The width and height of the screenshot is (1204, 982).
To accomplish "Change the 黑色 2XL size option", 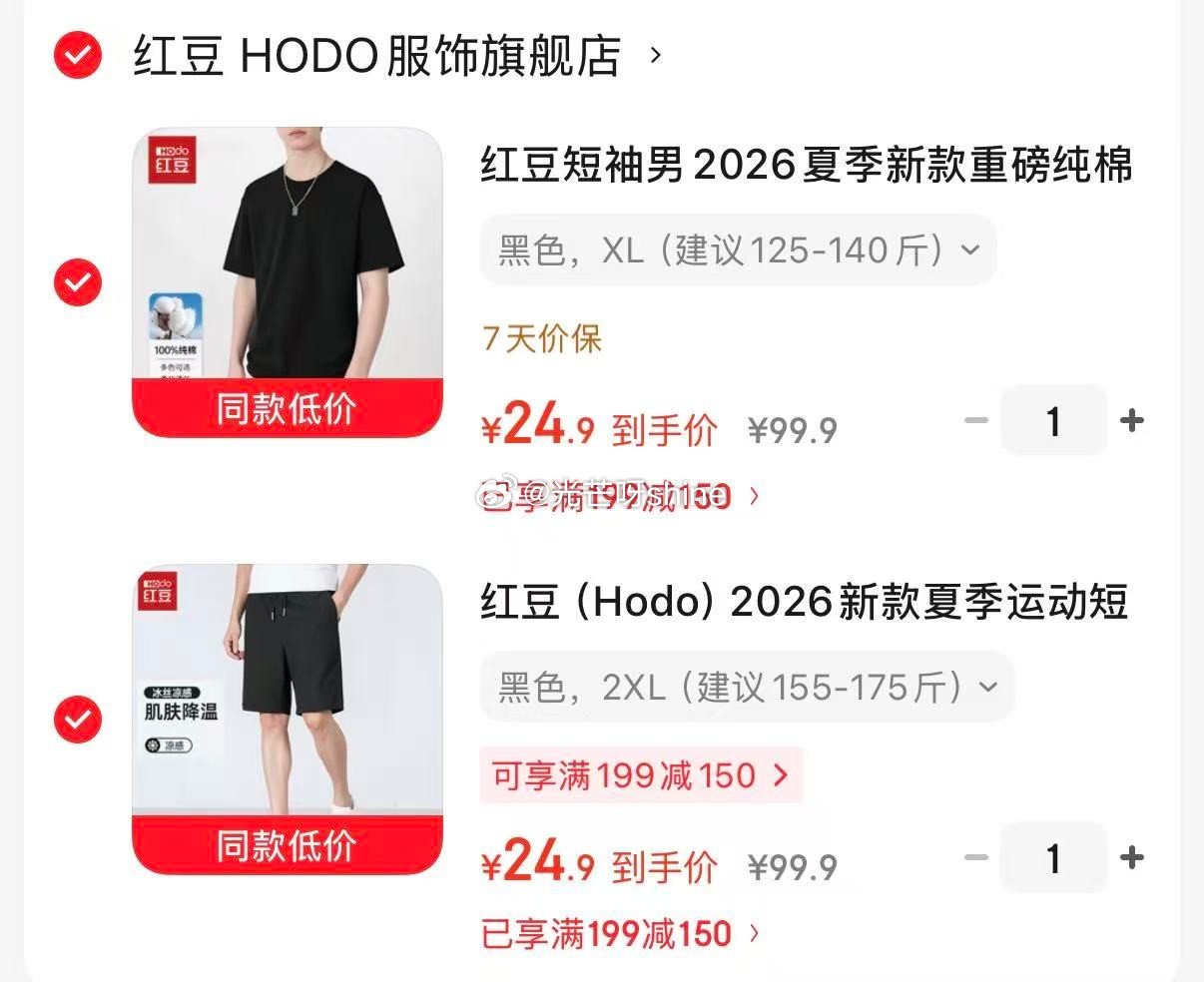I will tap(747, 687).
